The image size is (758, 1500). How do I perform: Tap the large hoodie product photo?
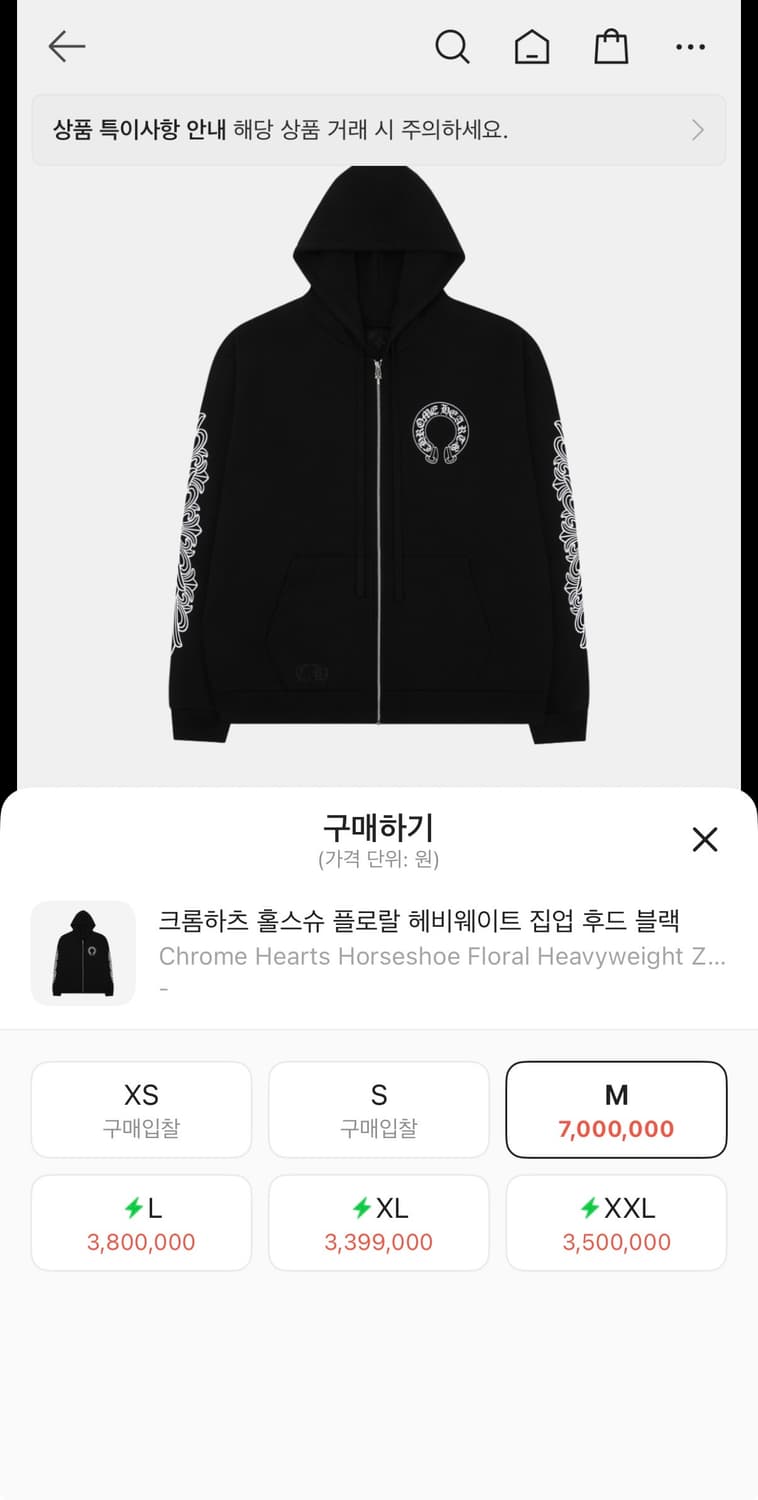point(379,470)
